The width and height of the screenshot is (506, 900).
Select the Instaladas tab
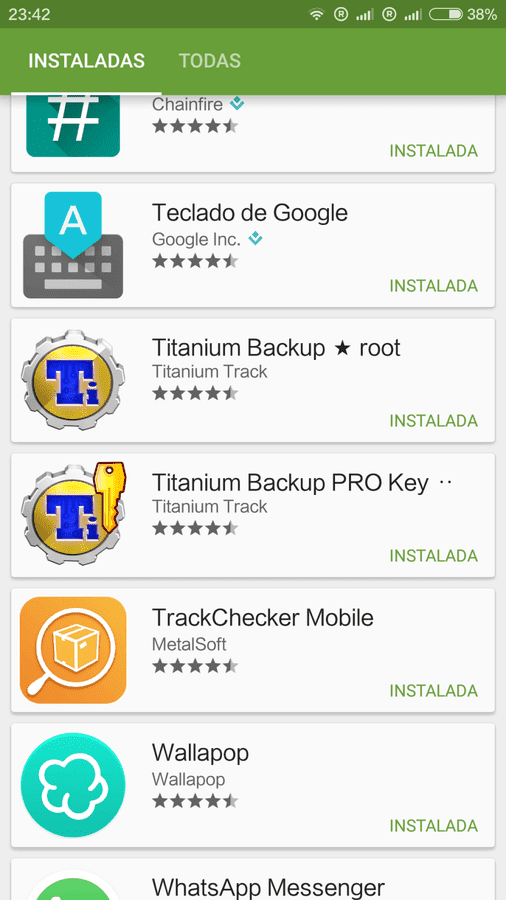point(86,61)
